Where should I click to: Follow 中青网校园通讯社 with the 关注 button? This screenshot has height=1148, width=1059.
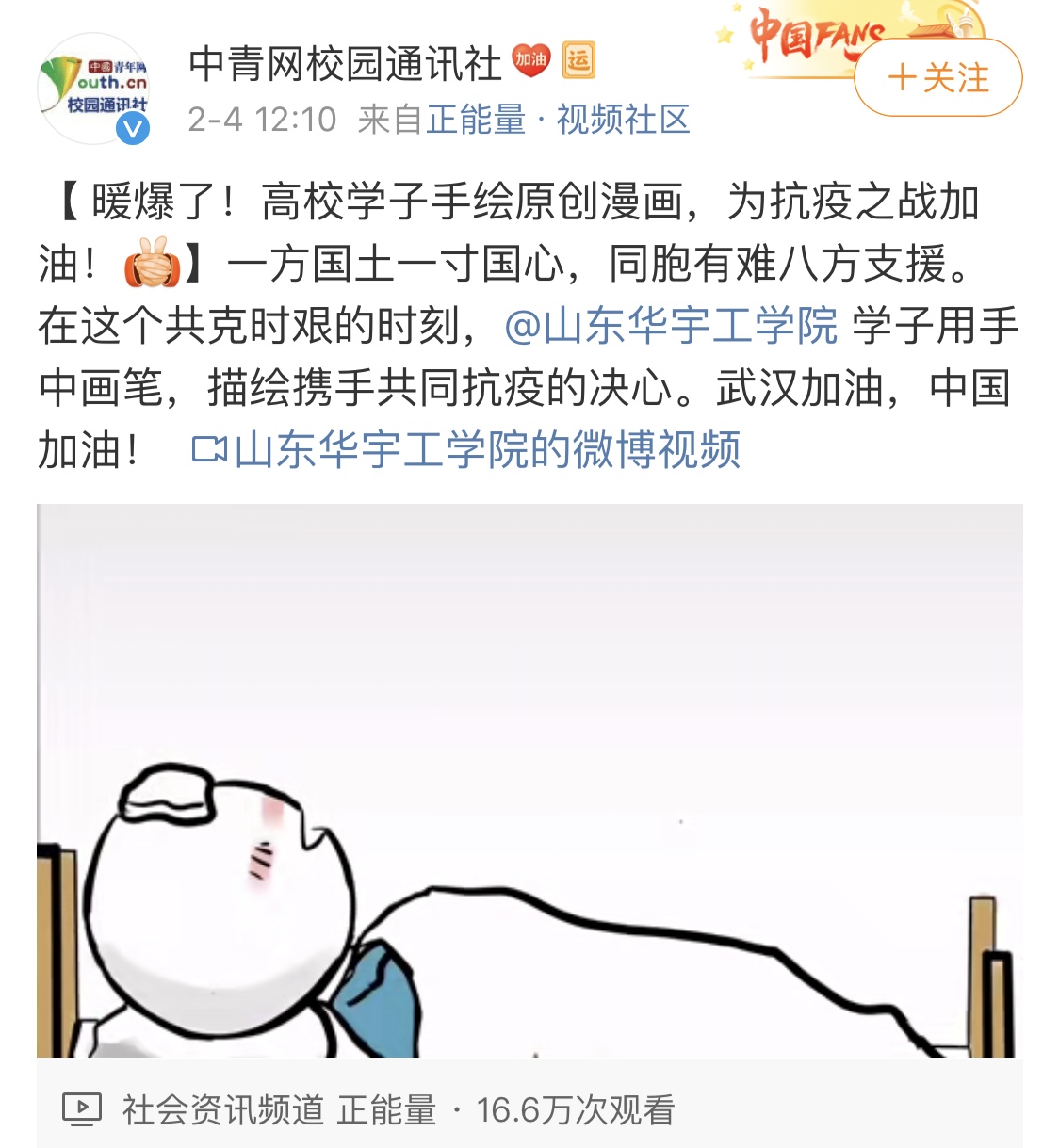pyautogui.click(x=937, y=78)
